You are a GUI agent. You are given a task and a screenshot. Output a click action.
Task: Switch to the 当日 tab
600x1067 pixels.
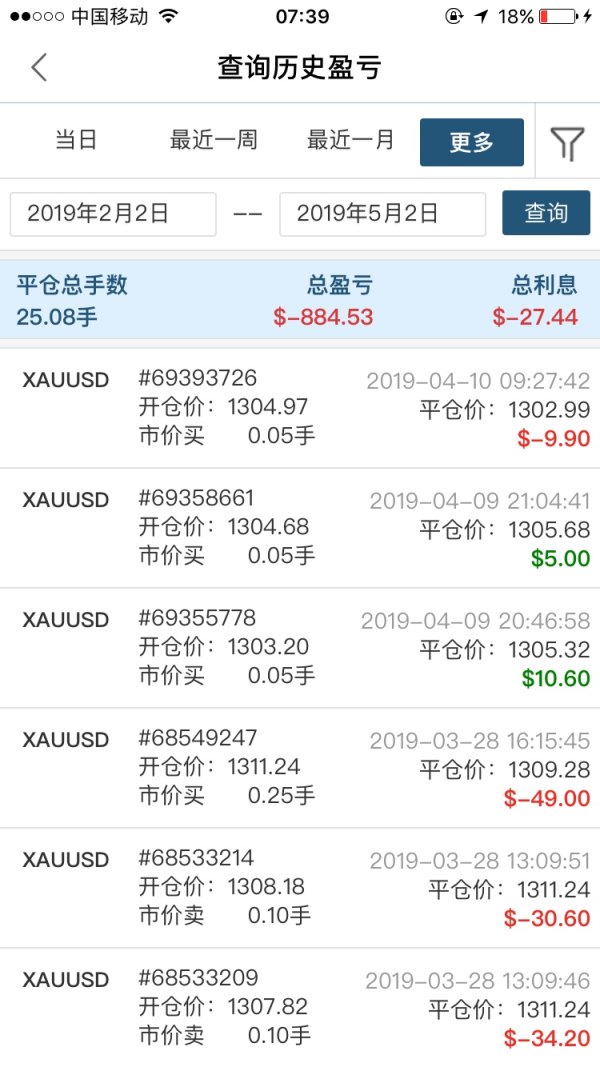coord(76,141)
